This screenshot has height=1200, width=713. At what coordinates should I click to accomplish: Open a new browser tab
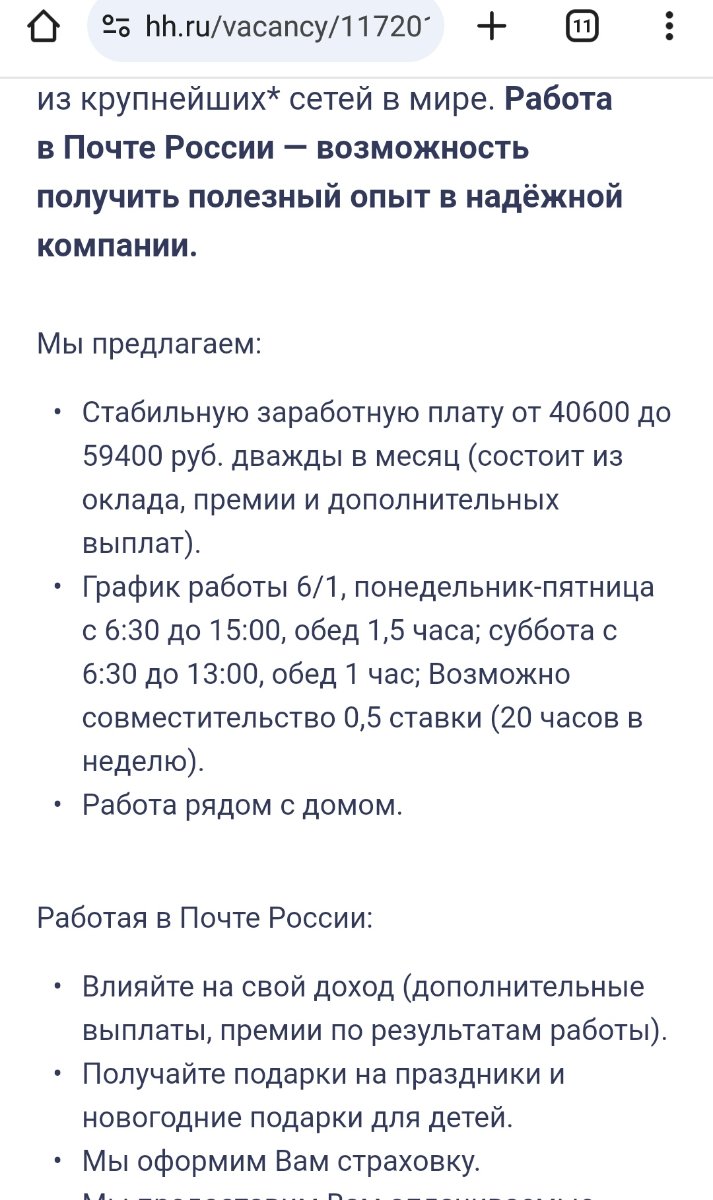point(491,27)
